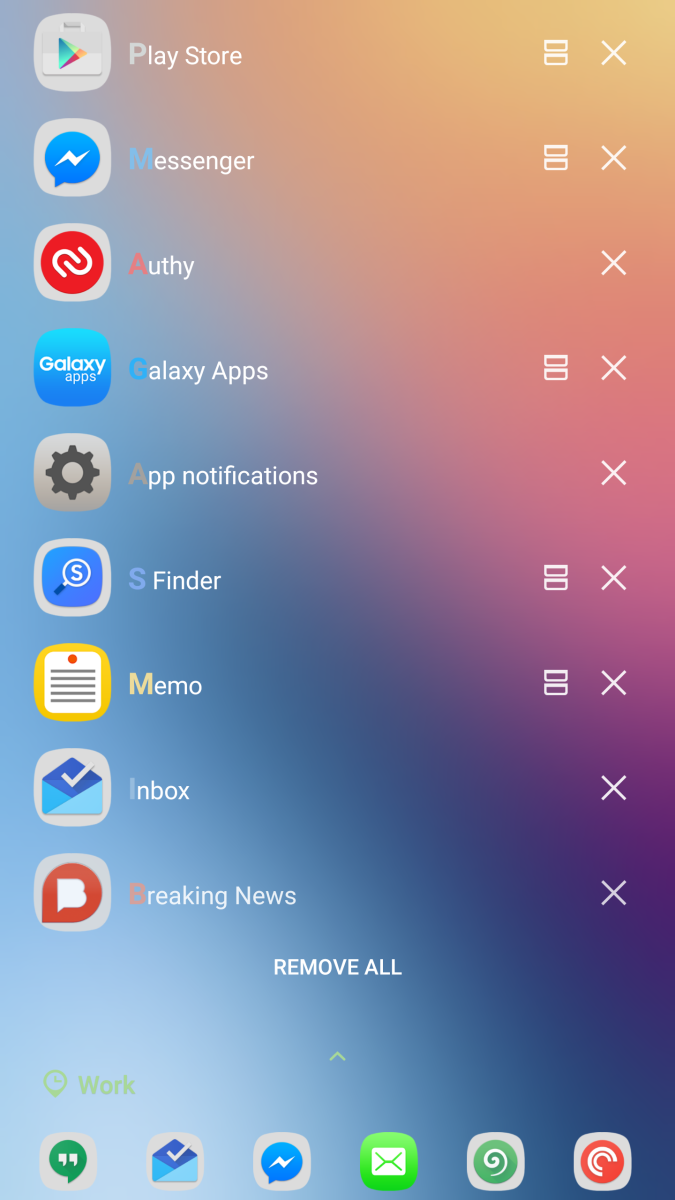Close the Play Store entry

(613, 53)
